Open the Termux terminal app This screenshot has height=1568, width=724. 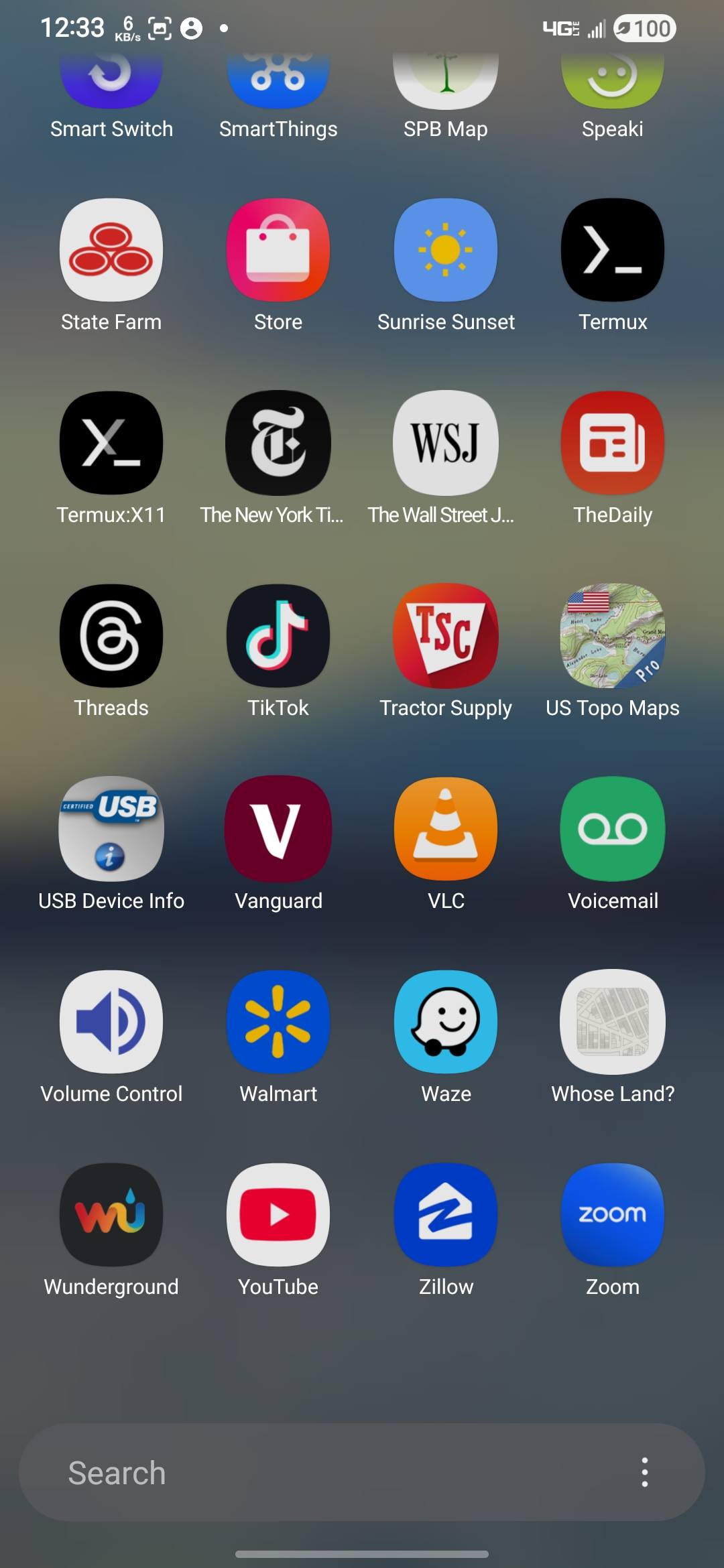(x=613, y=250)
